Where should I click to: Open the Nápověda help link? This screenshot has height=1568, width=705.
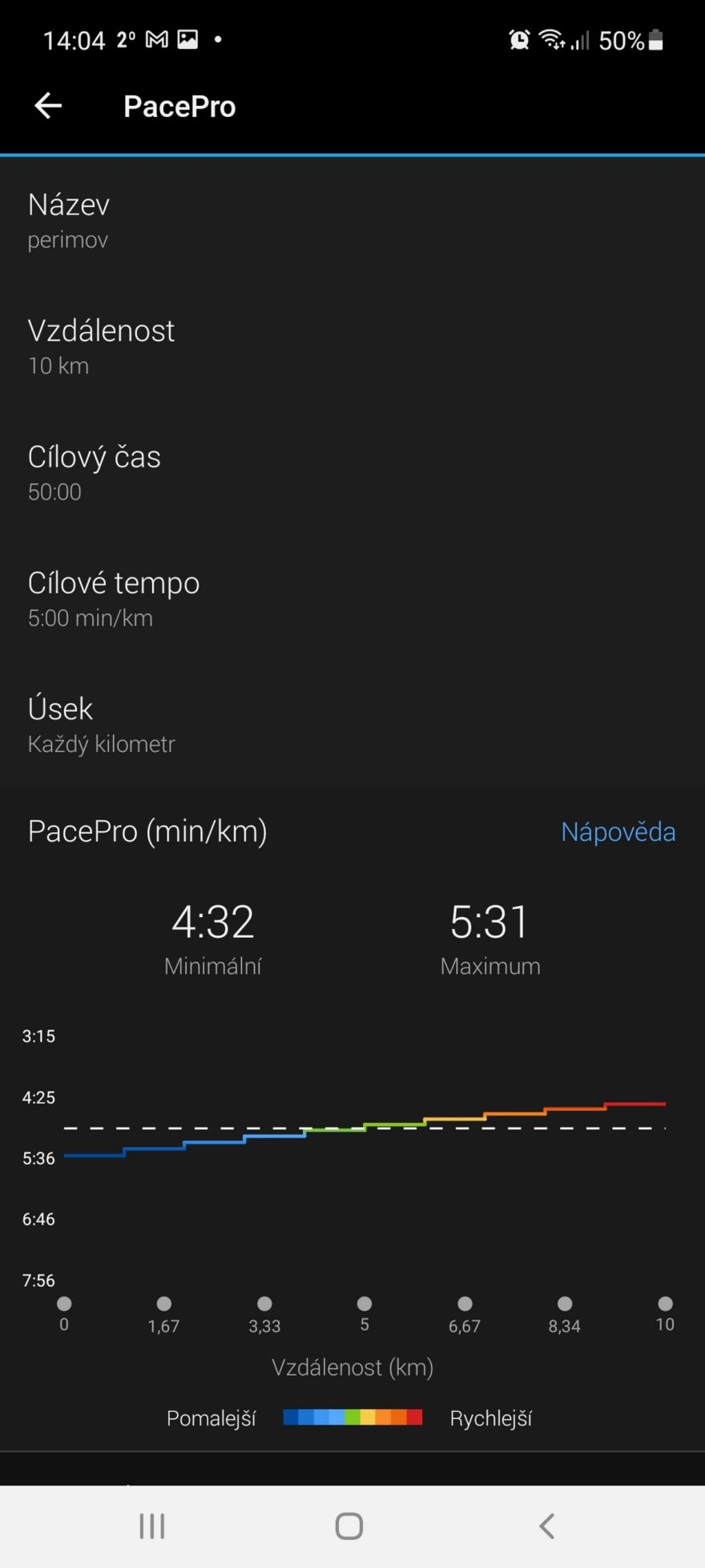pos(618,832)
